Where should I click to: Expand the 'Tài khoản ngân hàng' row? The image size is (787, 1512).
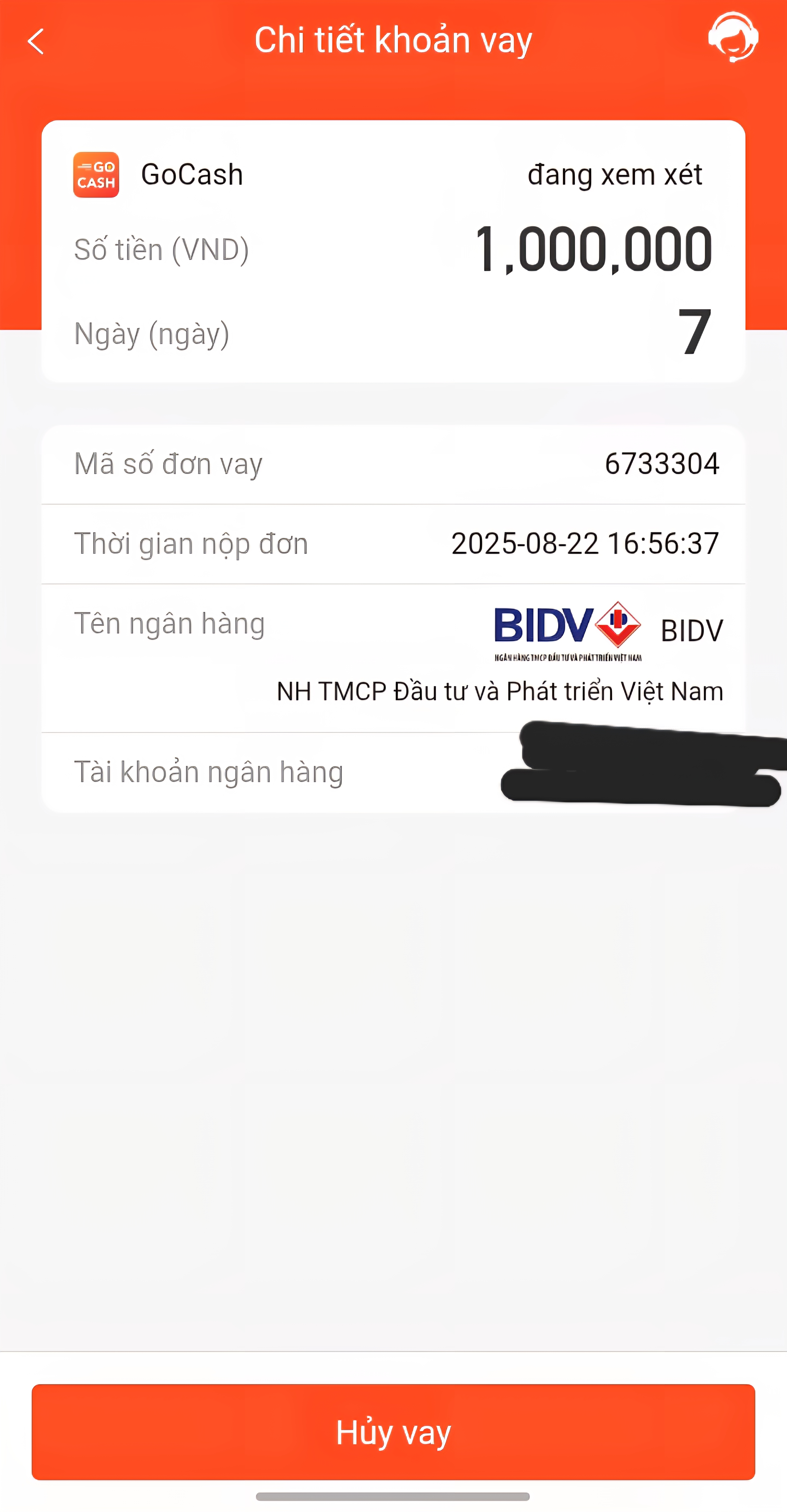pyautogui.click(x=208, y=771)
